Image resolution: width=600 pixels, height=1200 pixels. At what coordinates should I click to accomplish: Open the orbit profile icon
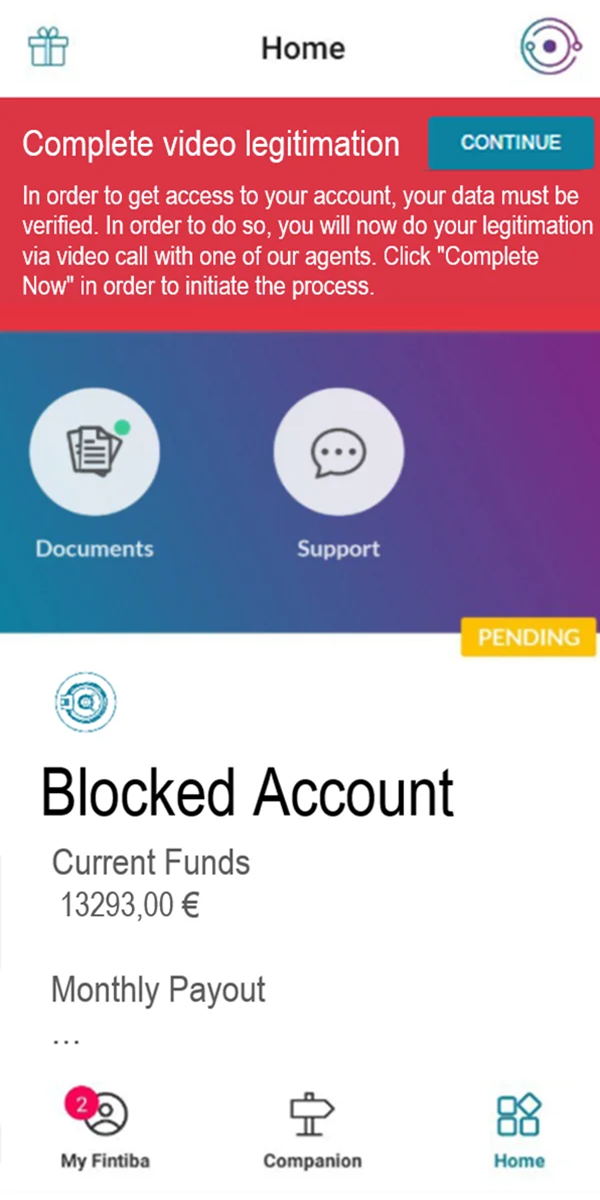[548, 47]
